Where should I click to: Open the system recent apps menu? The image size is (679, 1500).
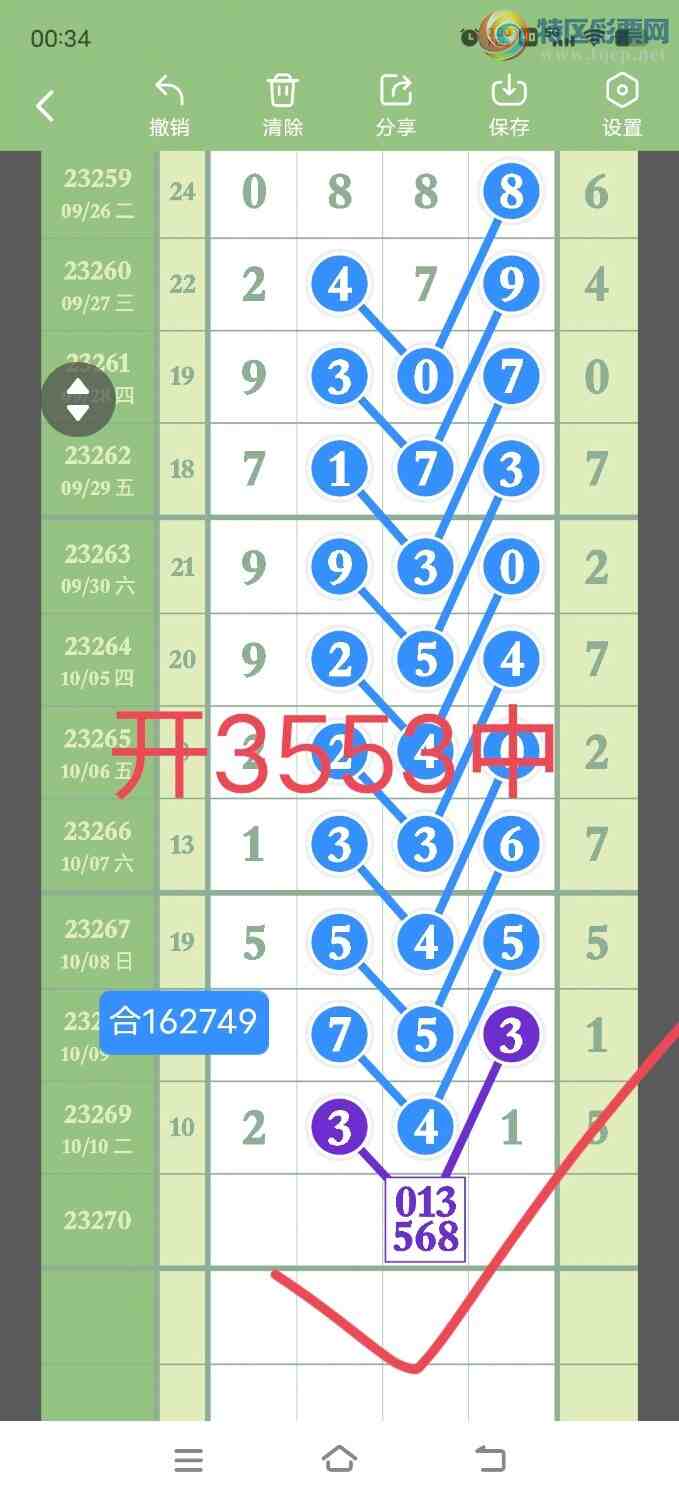pos(188,1459)
